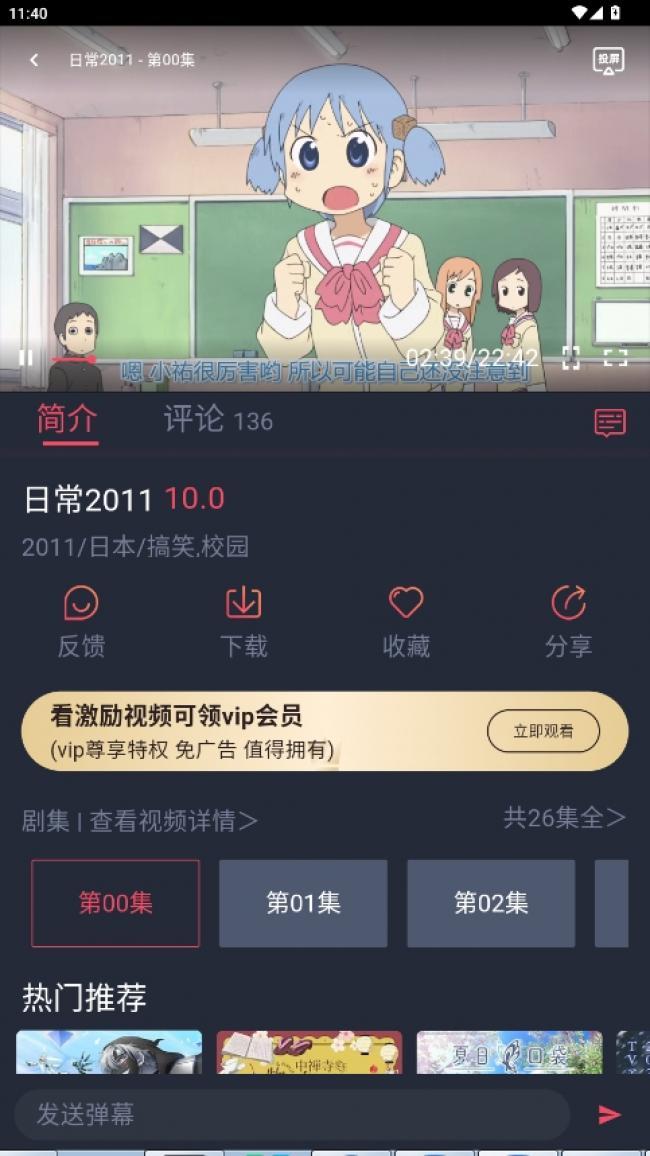Add the show to 收藏 favorites
650x1156 pixels.
(x=406, y=621)
